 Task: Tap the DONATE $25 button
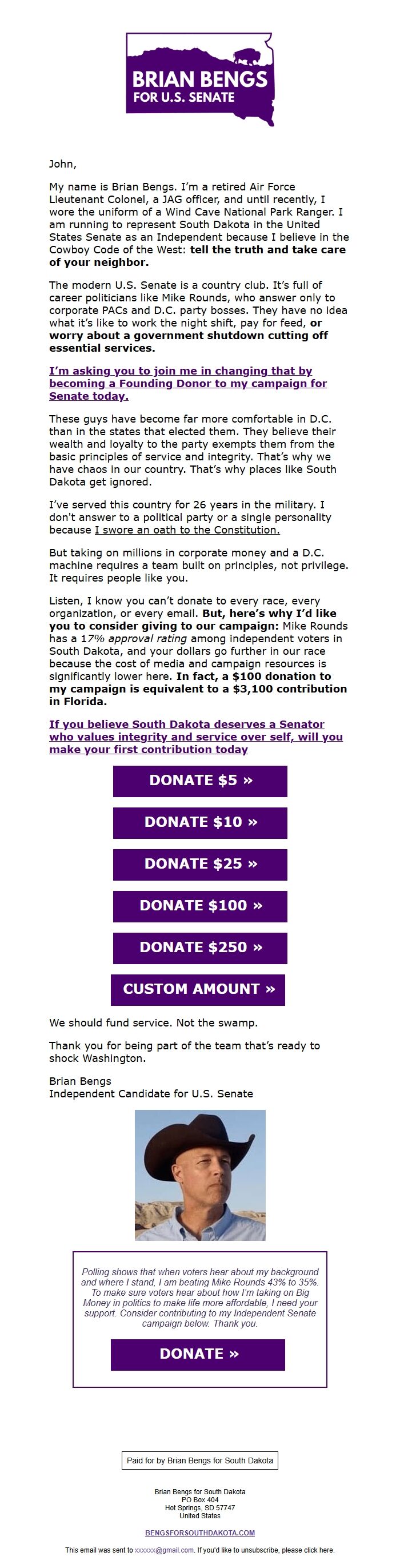[x=200, y=865]
